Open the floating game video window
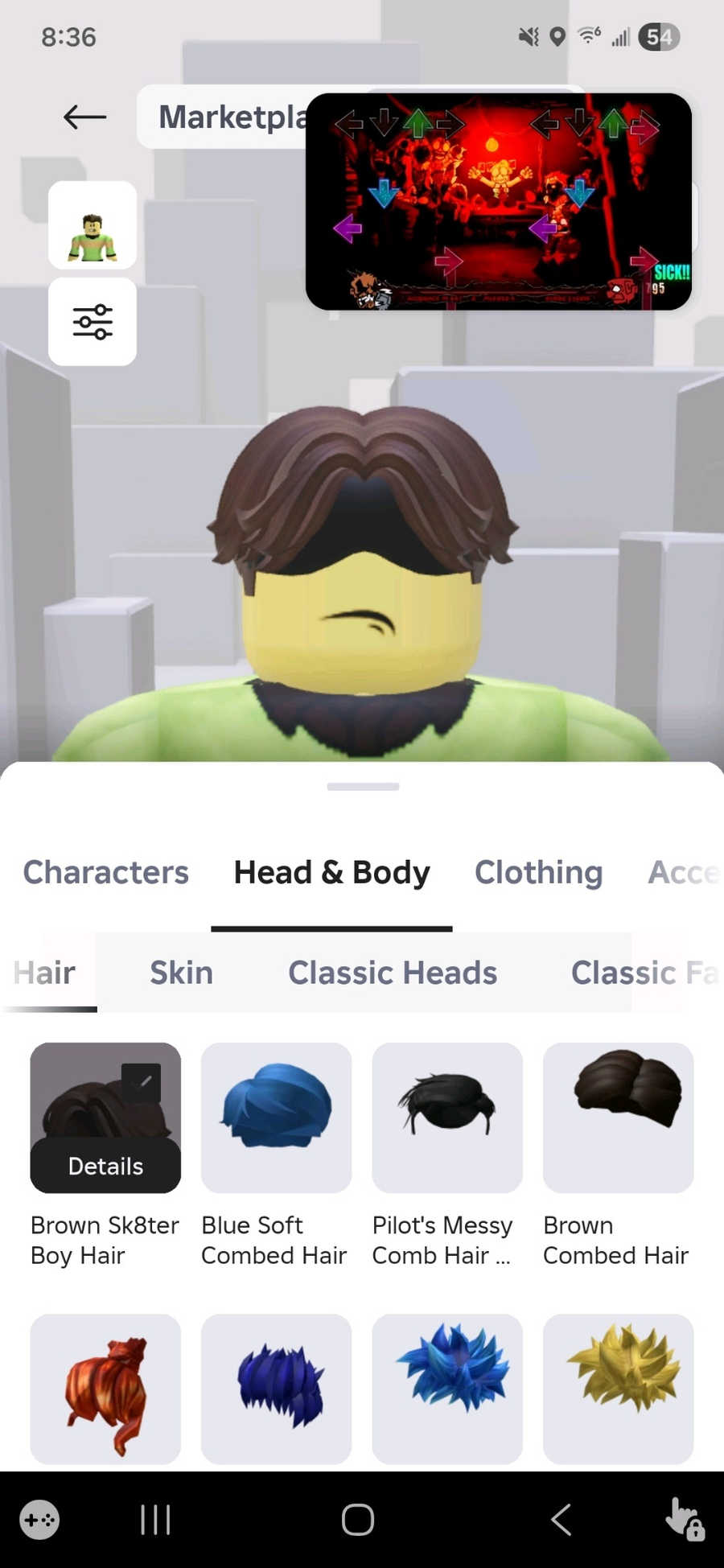724x1568 pixels. (x=499, y=201)
